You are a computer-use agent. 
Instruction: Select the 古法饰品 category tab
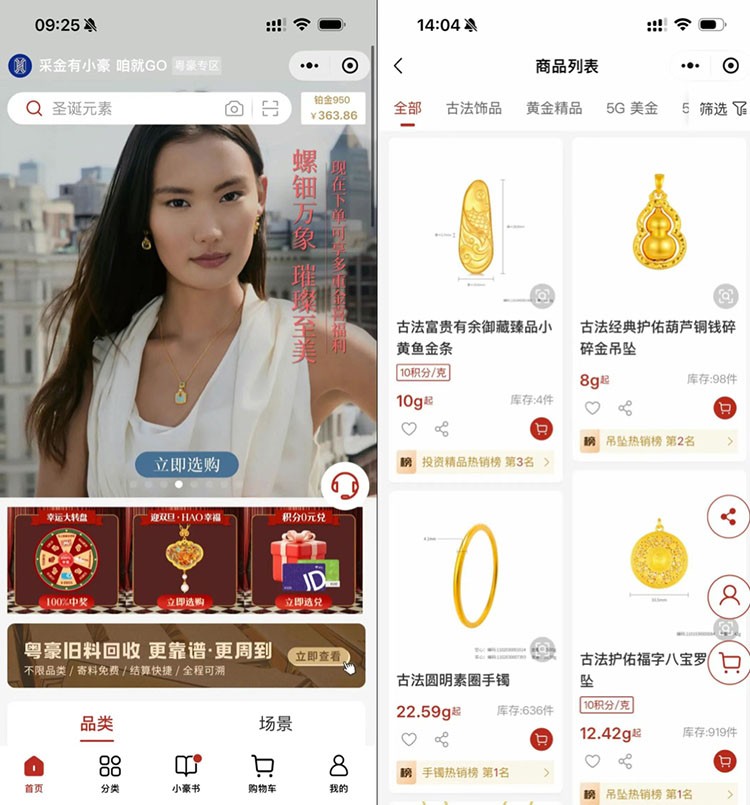tap(474, 108)
